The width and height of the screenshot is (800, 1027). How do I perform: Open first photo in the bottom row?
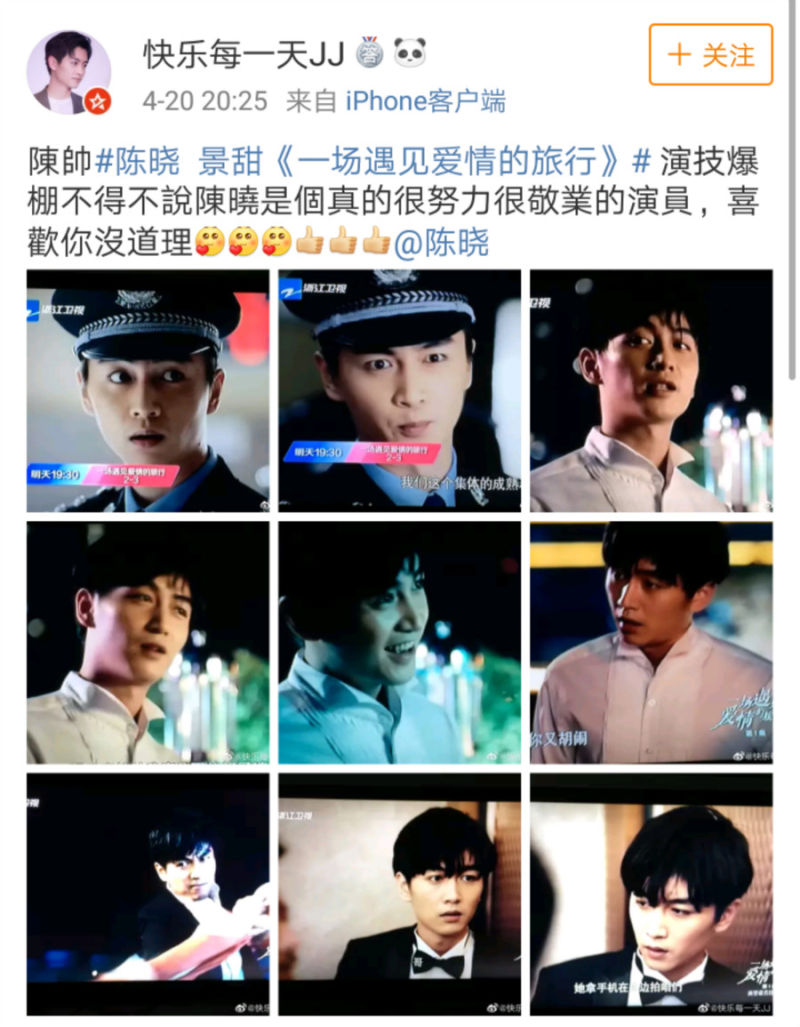click(148, 893)
